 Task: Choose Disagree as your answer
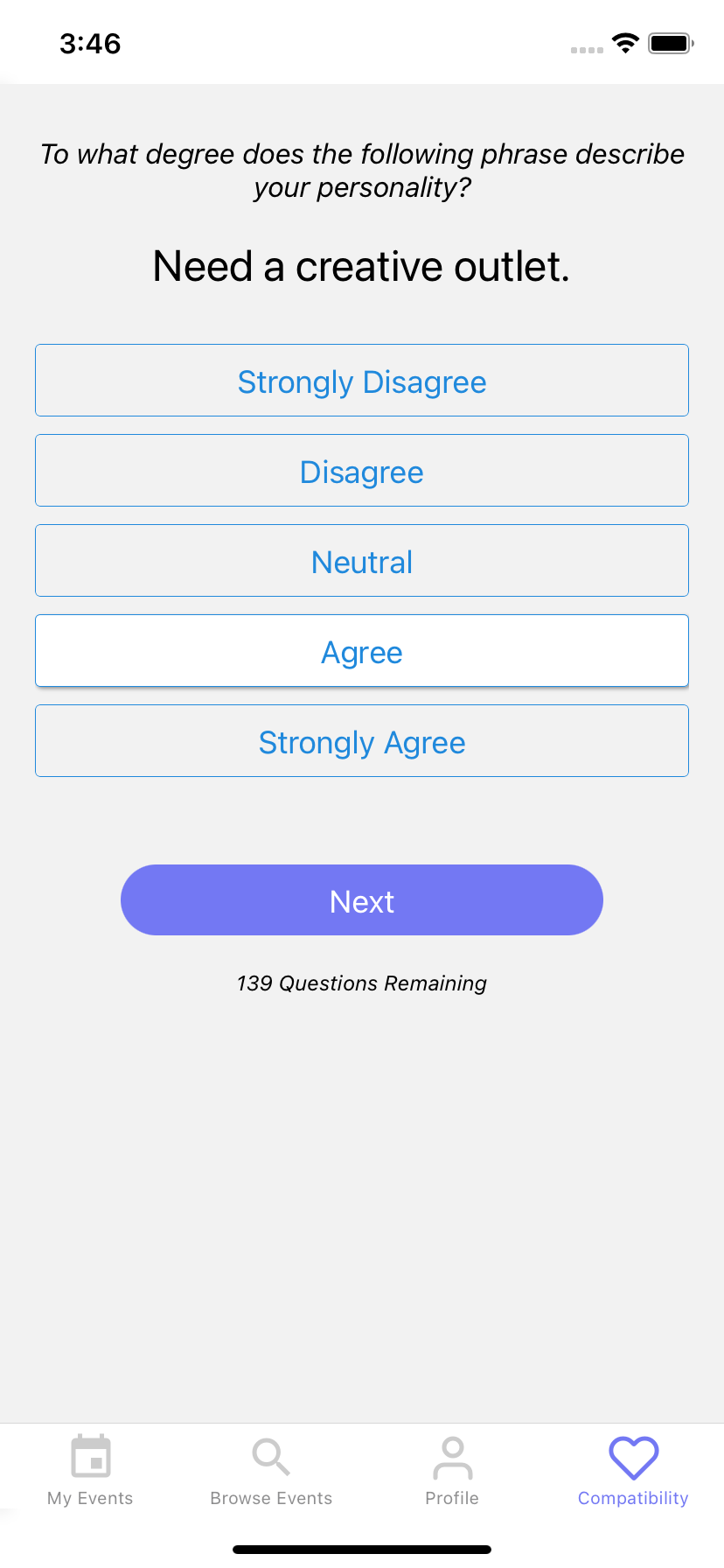(362, 471)
